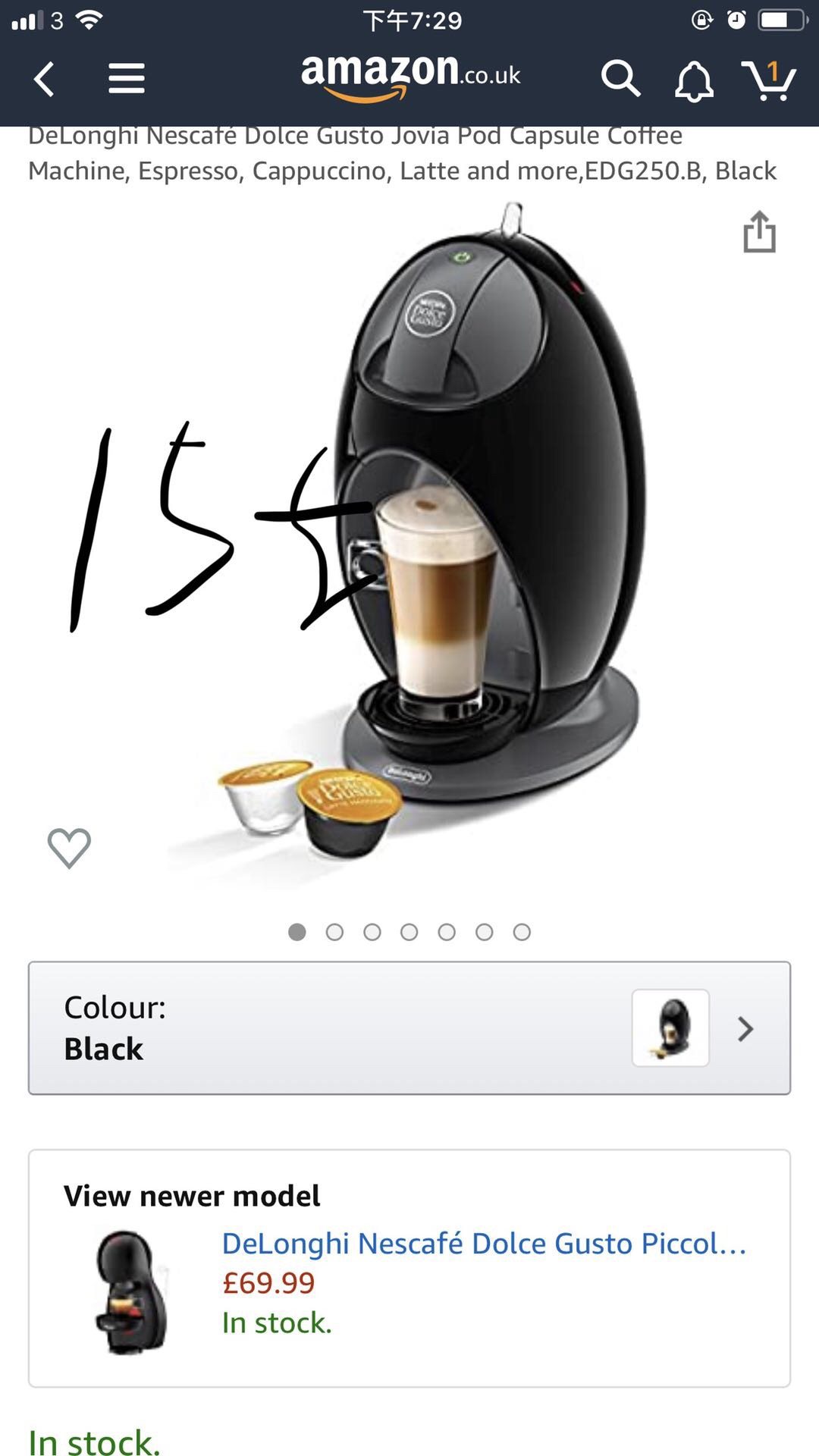Open the main coffee machine image
Screen dimensions: 819x1456
[x=485, y=531]
